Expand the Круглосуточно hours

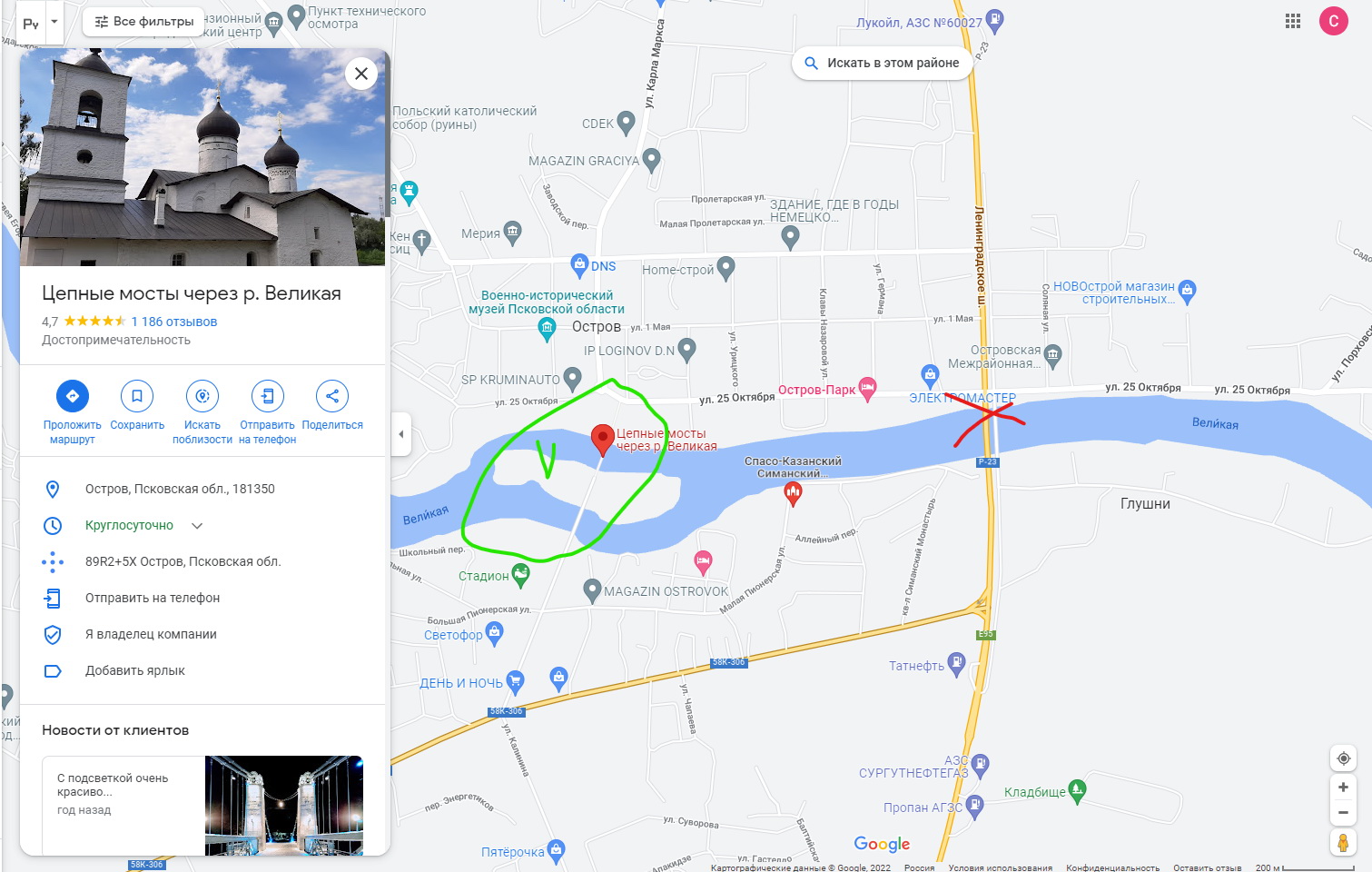tap(197, 526)
